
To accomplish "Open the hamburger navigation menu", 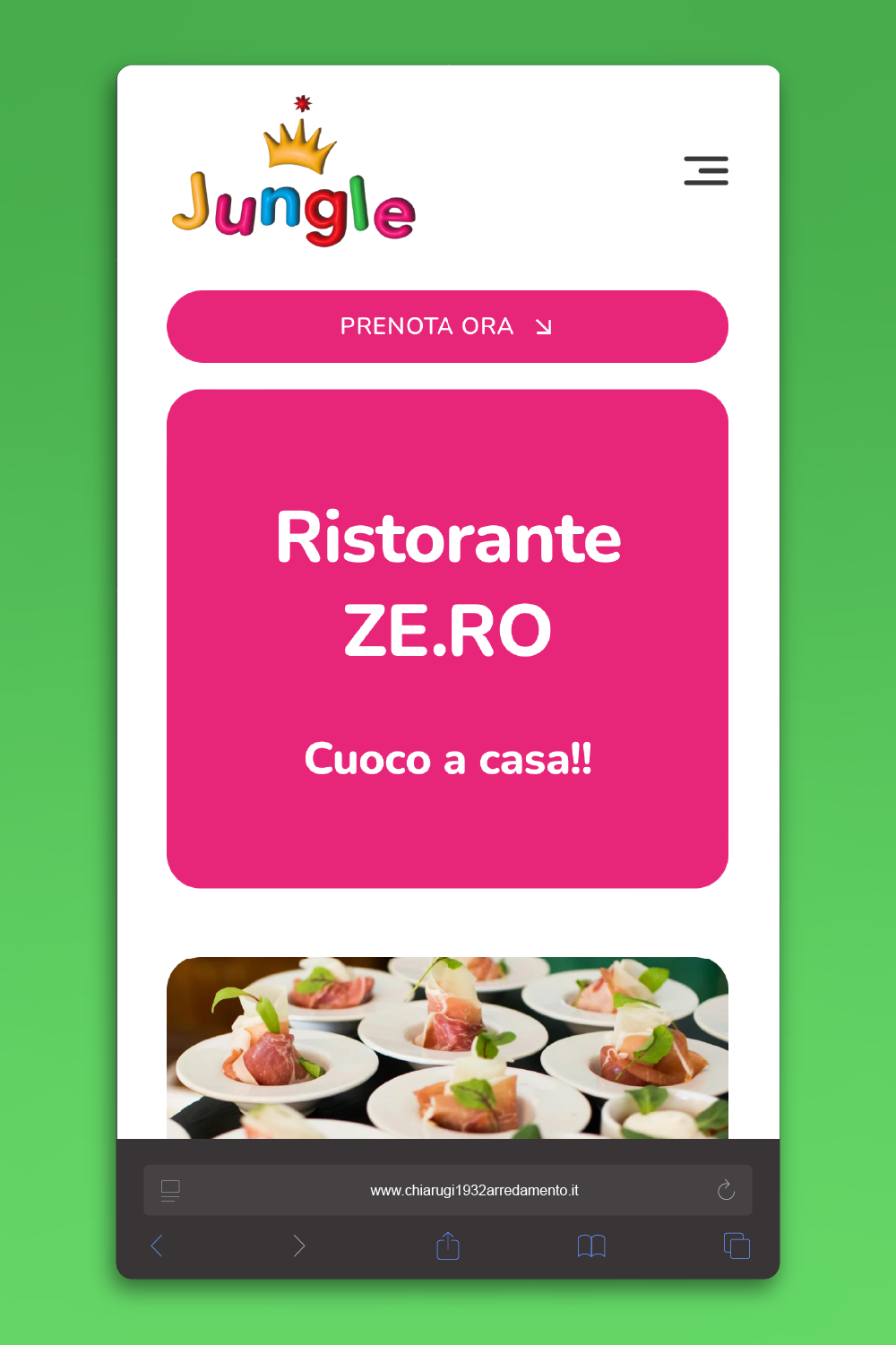I will point(706,170).
